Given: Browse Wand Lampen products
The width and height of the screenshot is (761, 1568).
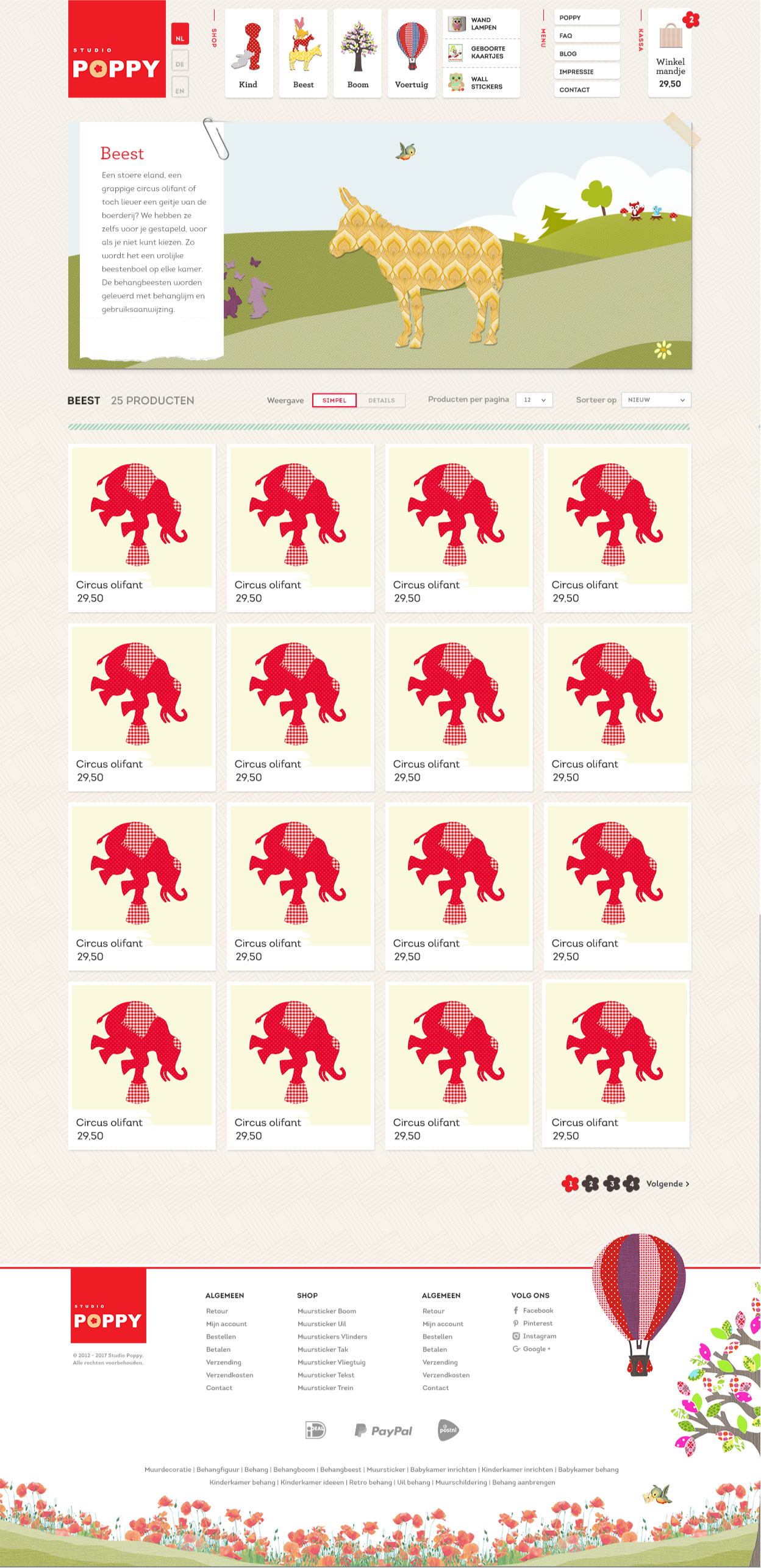Looking at the screenshot, I should click(x=481, y=24).
